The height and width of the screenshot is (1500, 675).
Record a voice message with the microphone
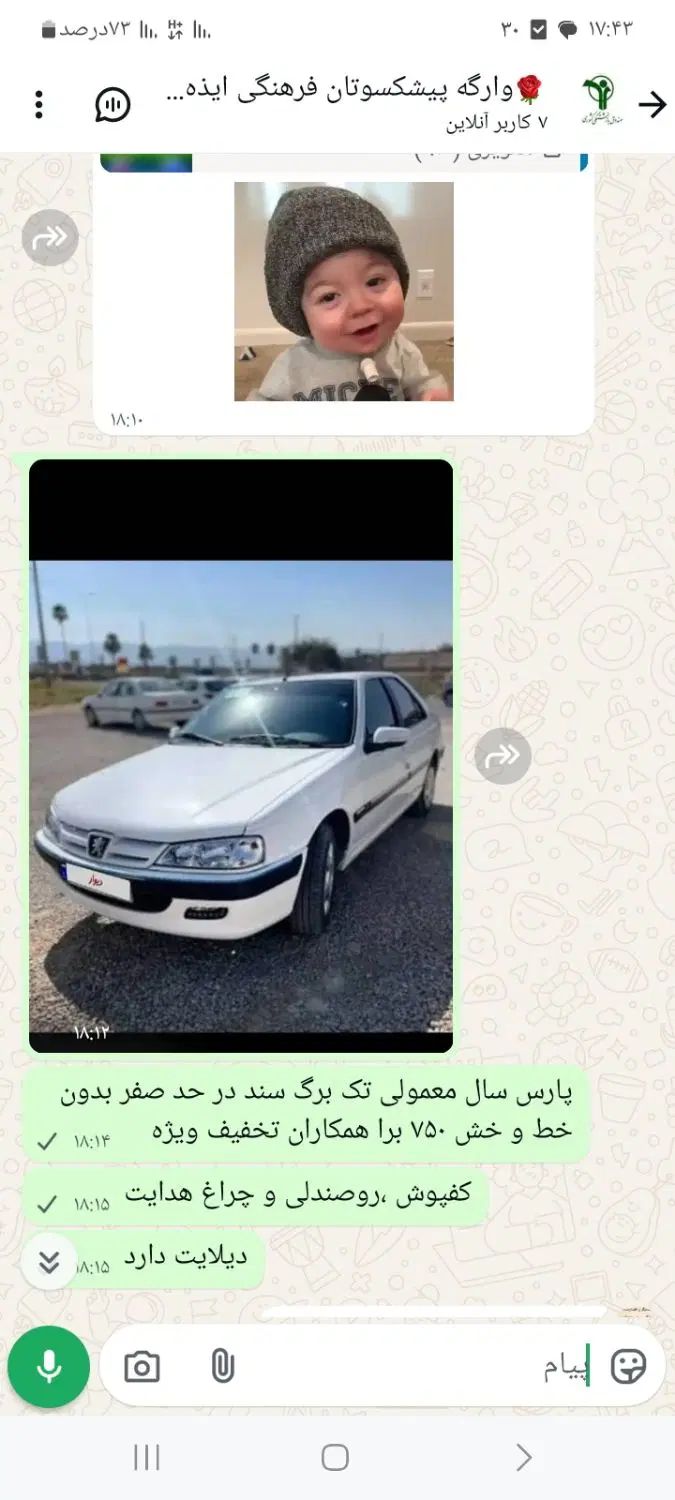tap(48, 1367)
